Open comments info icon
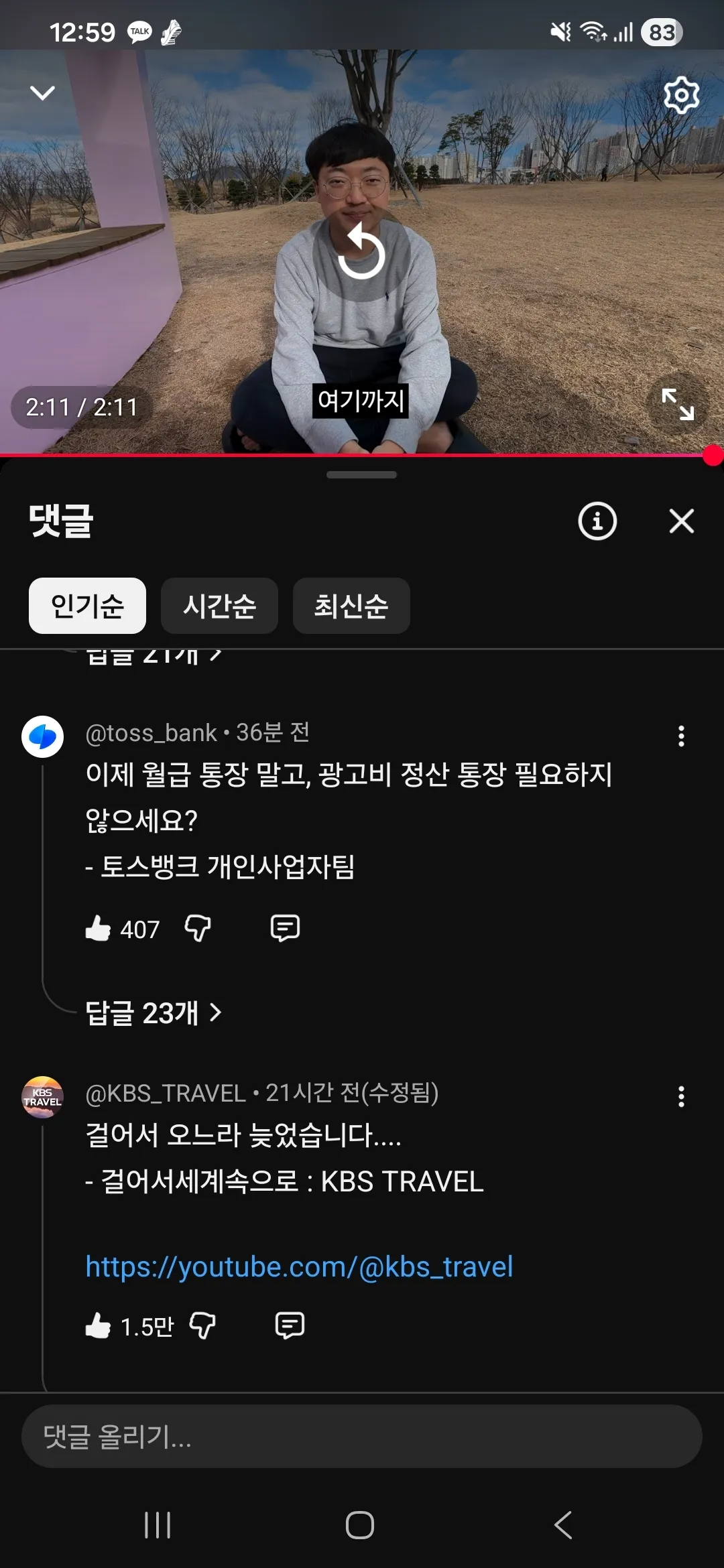724x1568 pixels. [597, 521]
